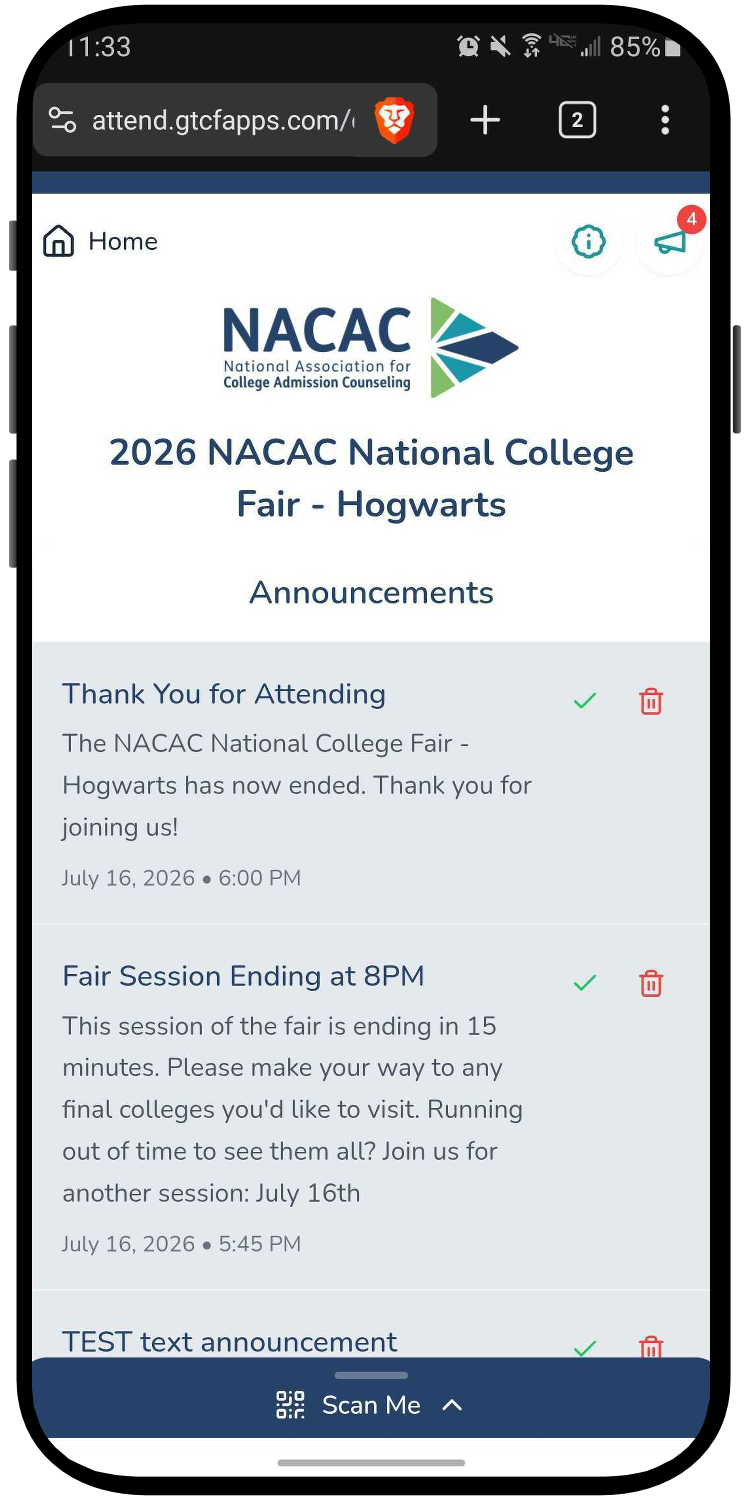The height and width of the screenshot is (1500, 750).
Task: Mark Fair Session Ending at 8PM as read
Action: coord(585,983)
